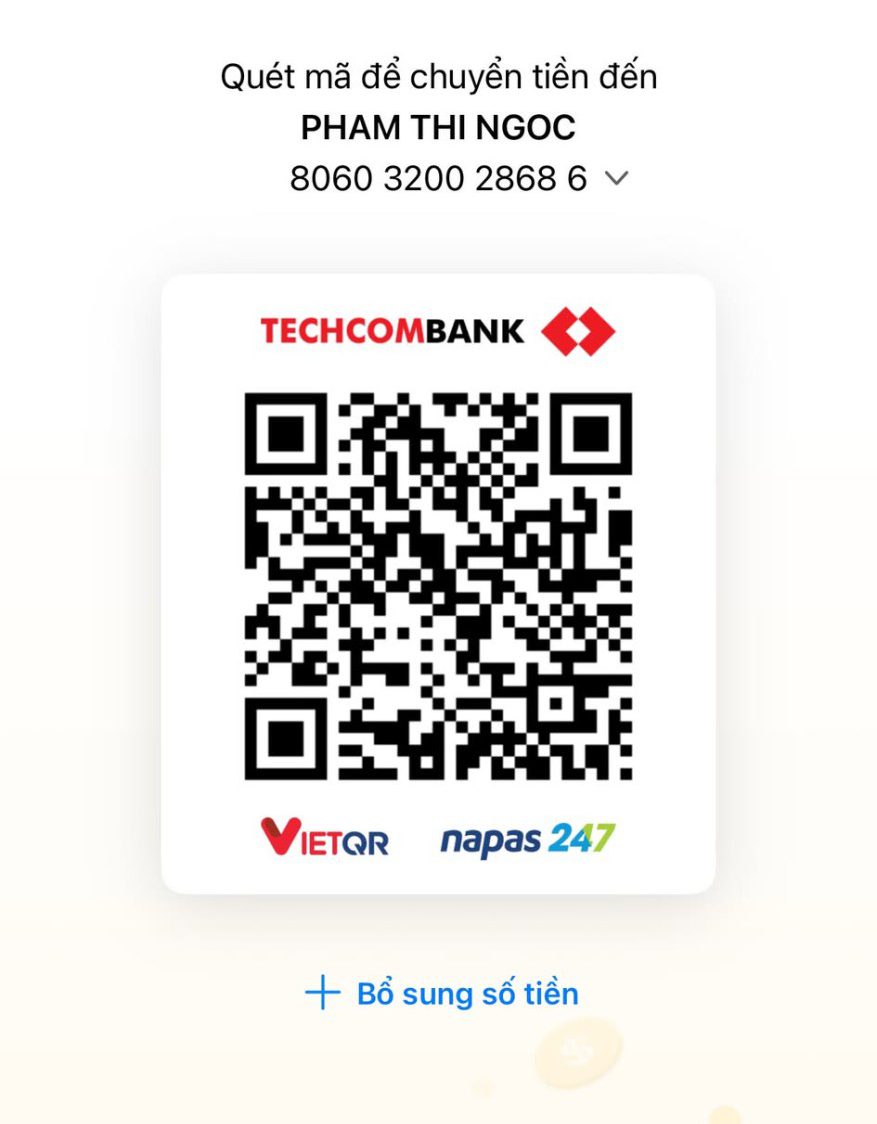Expand the account number dropdown chevron
The image size is (877, 1124).
tap(617, 179)
